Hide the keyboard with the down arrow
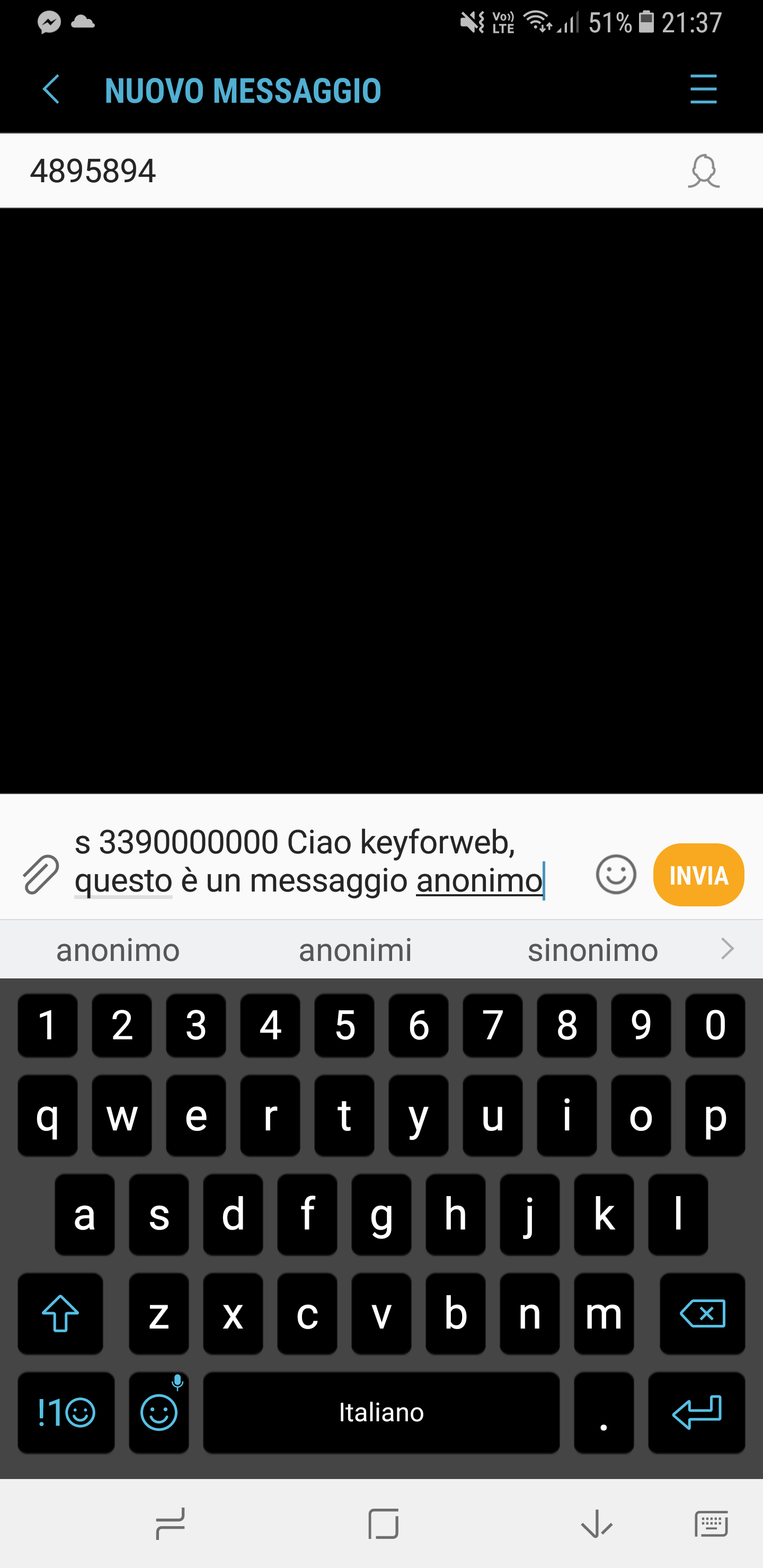The width and height of the screenshot is (763, 1568). pos(596,1524)
